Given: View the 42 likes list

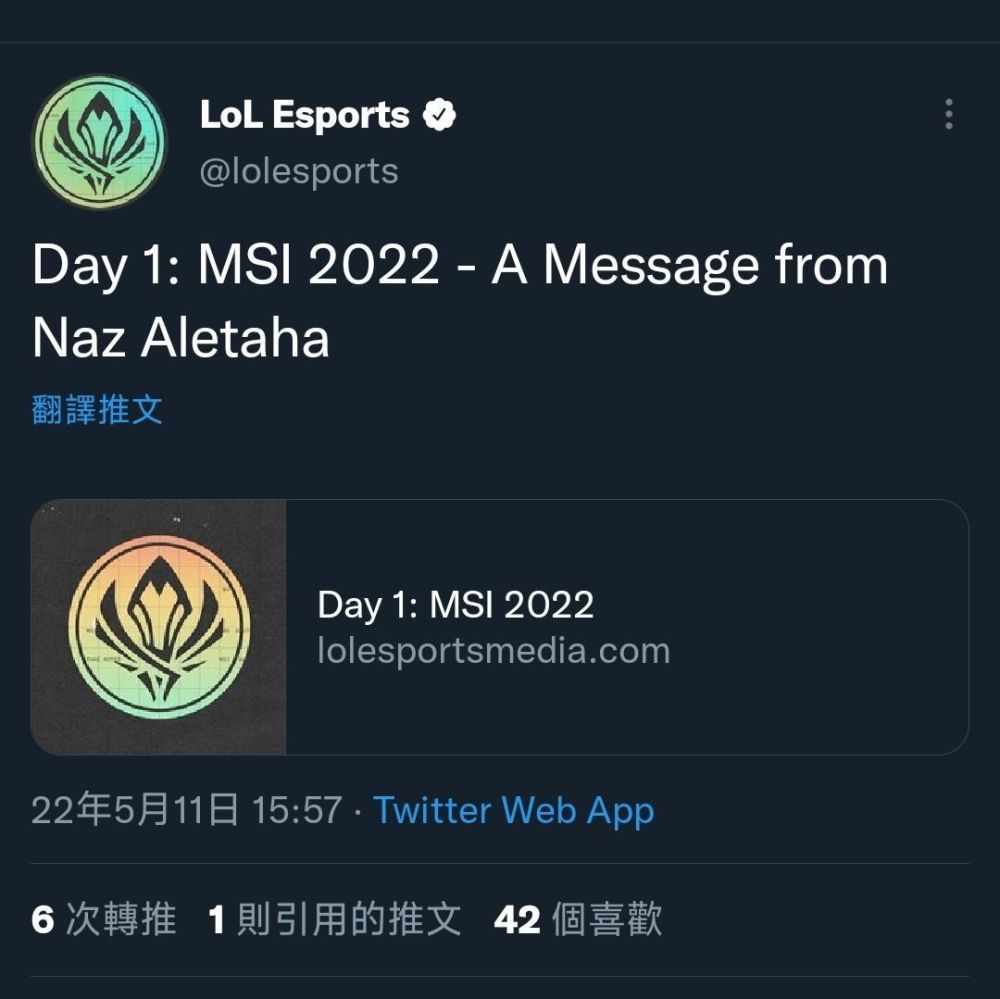Looking at the screenshot, I should (x=578, y=920).
